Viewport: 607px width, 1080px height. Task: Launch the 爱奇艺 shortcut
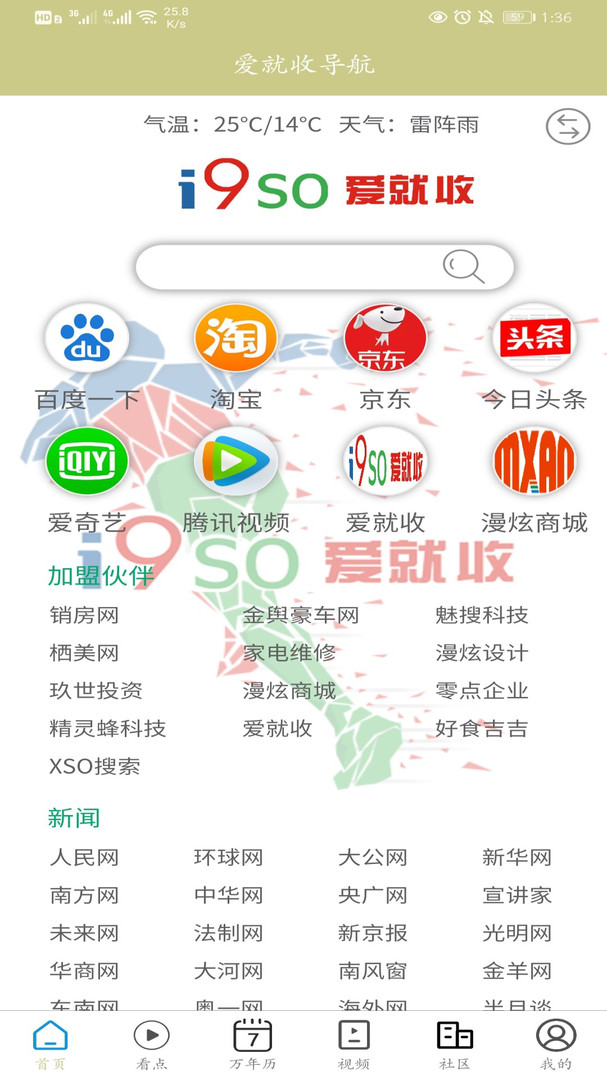click(87, 462)
